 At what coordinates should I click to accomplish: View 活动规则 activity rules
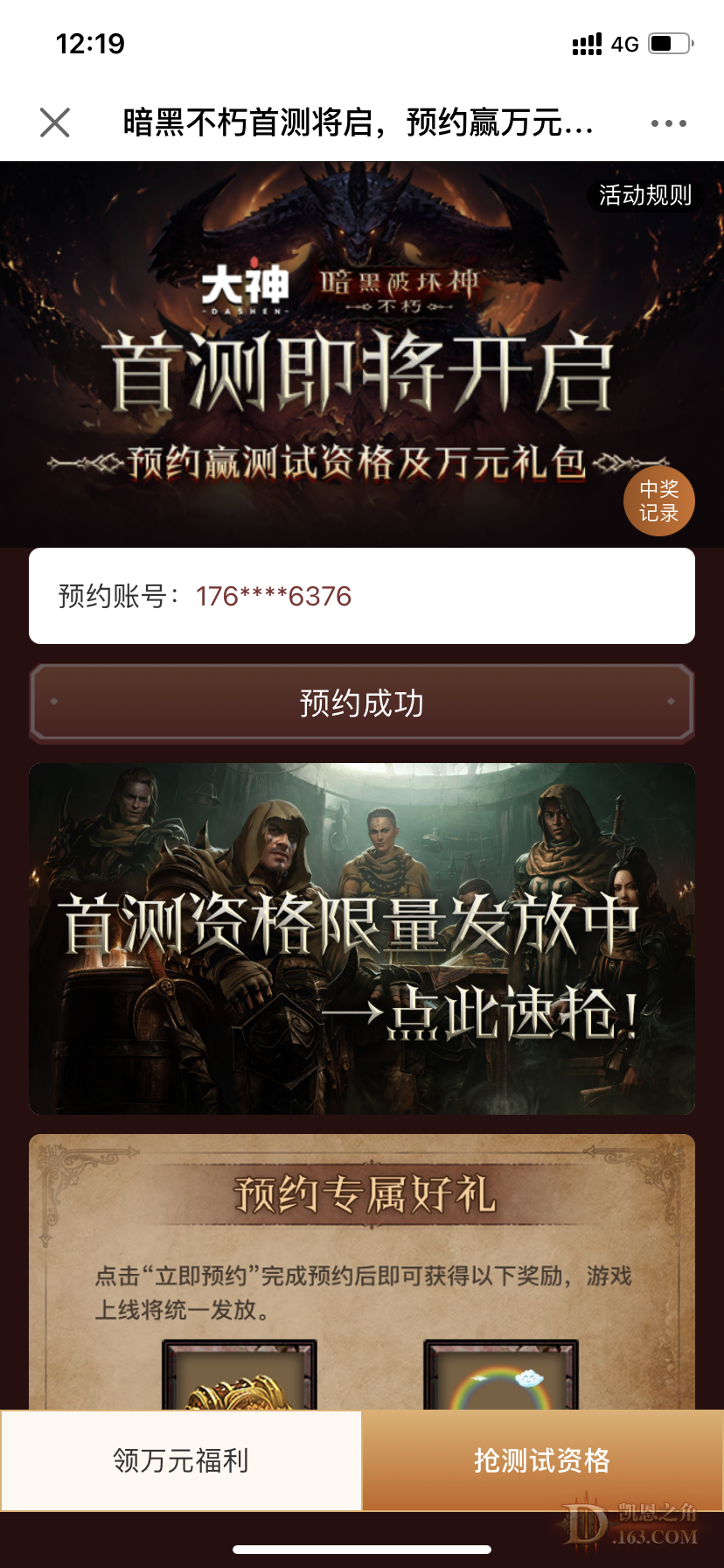[x=644, y=195]
